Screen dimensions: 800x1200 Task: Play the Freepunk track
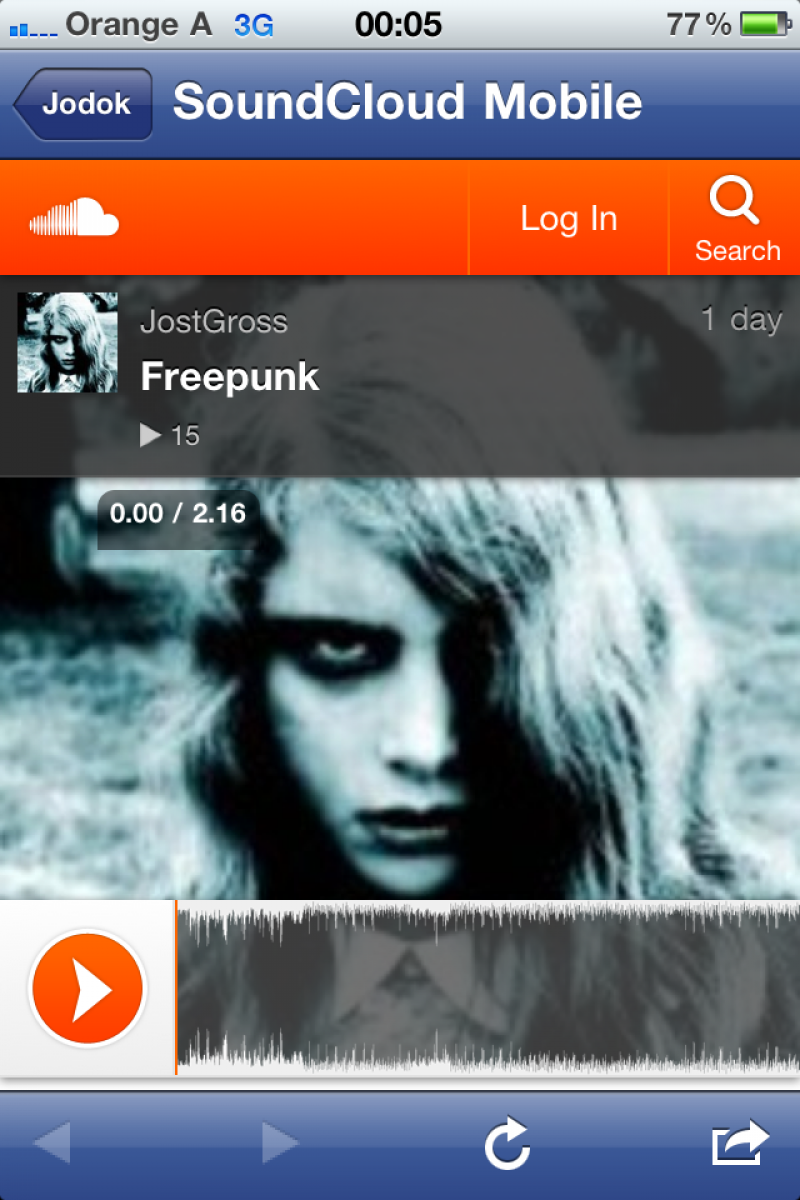[x=88, y=989]
